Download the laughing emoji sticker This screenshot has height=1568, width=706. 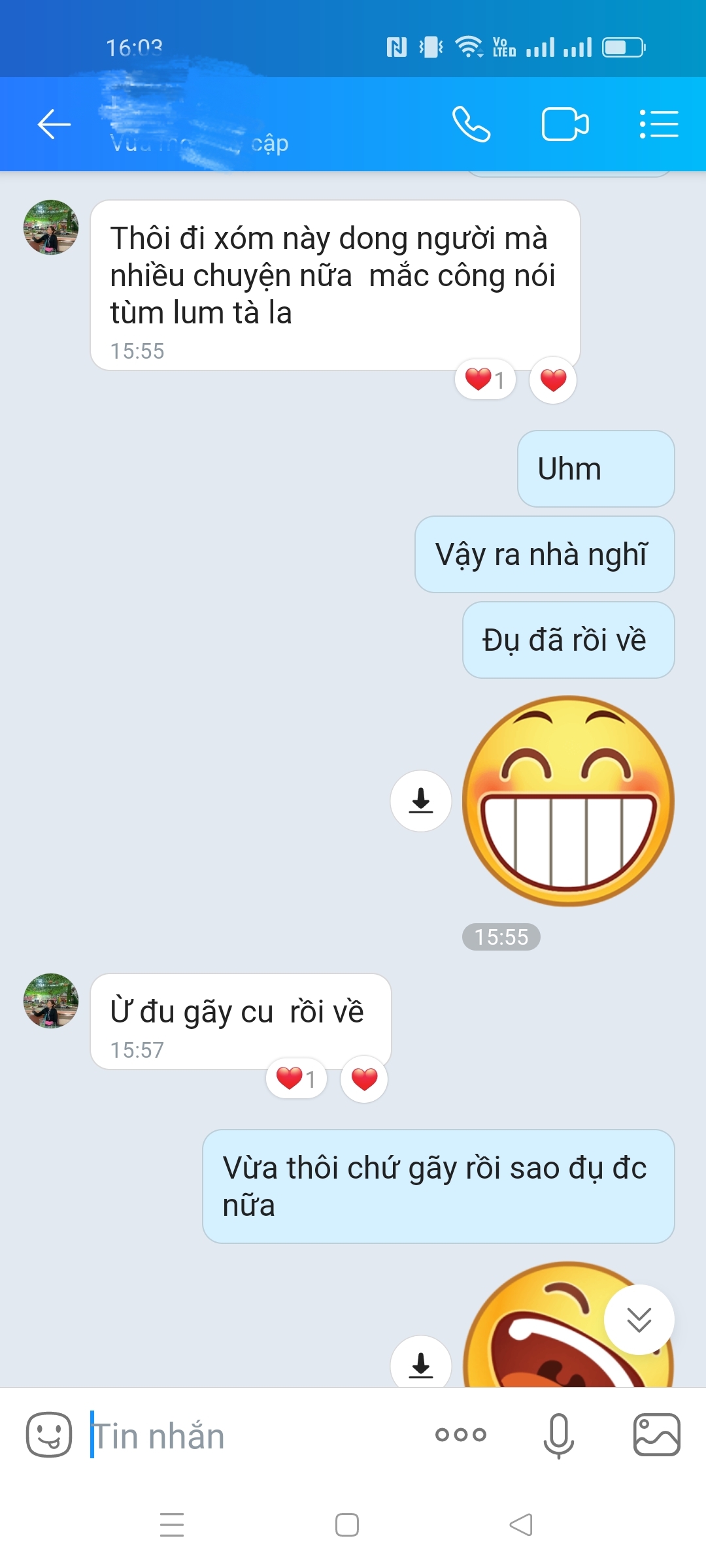click(x=421, y=1365)
